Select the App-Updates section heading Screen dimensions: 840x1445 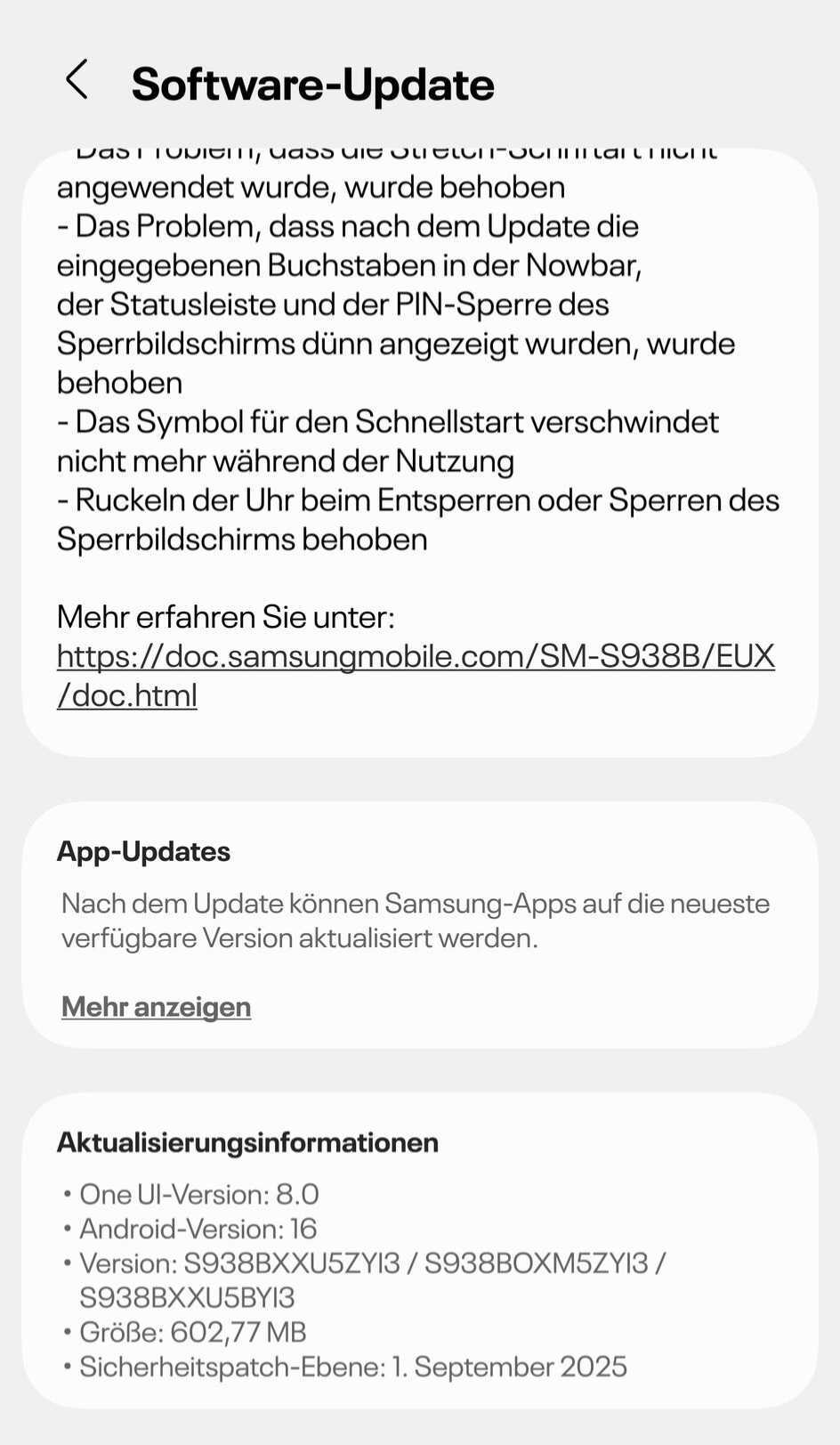(x=143, y=851)
